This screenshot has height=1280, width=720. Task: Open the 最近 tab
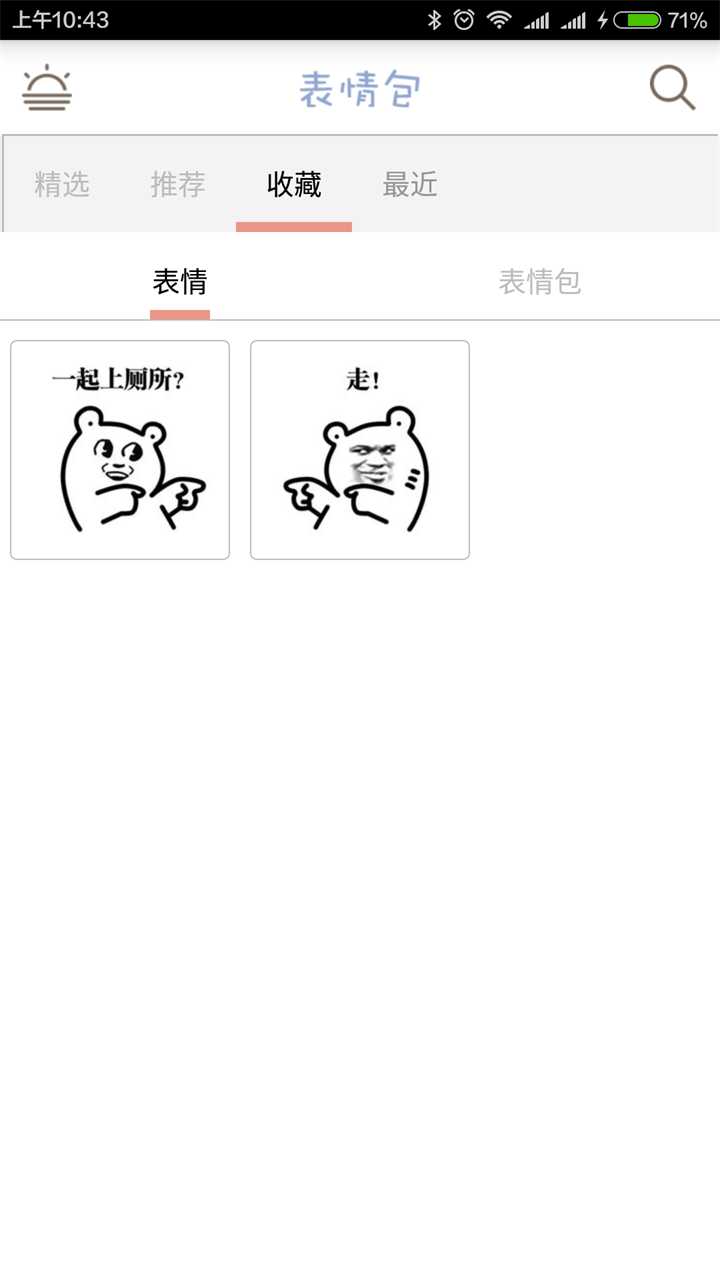409,185
